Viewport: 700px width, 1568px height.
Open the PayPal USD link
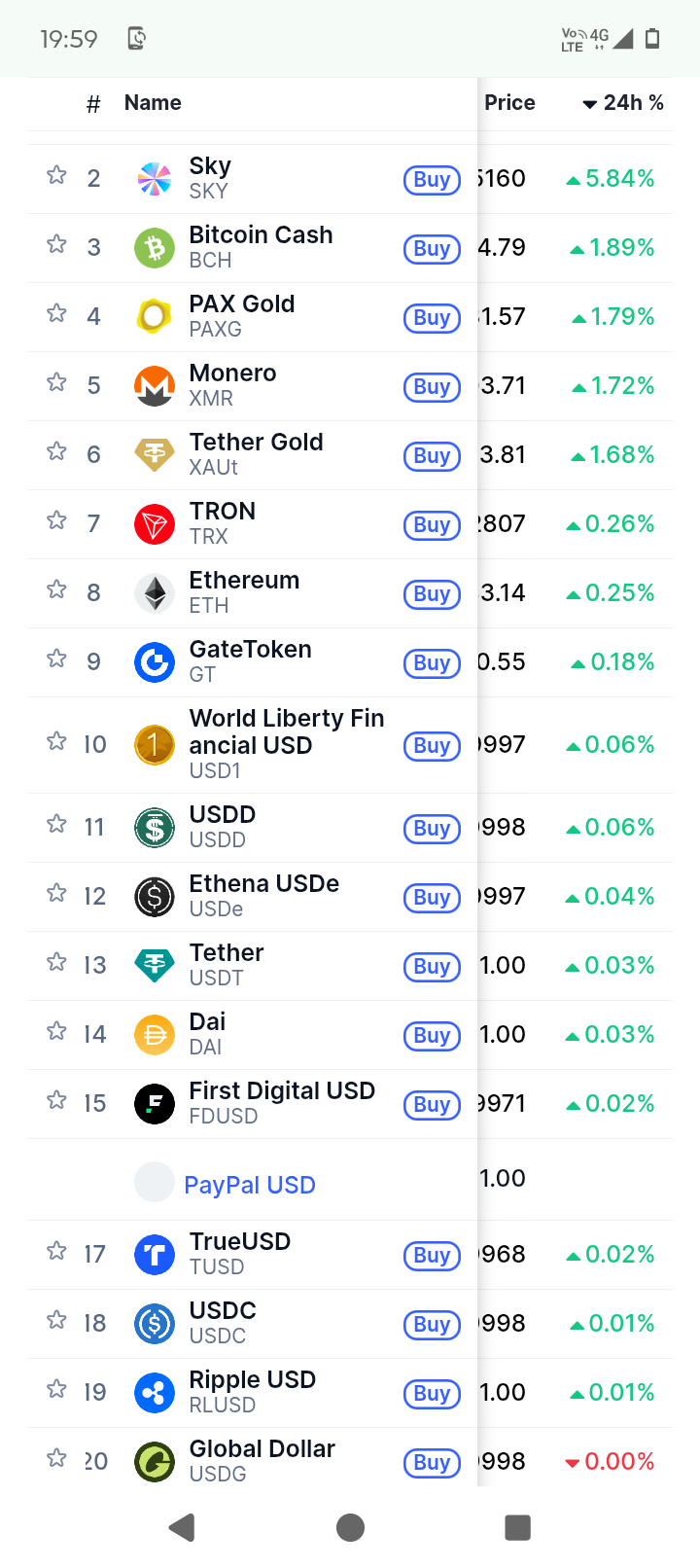pos(250,1185)
